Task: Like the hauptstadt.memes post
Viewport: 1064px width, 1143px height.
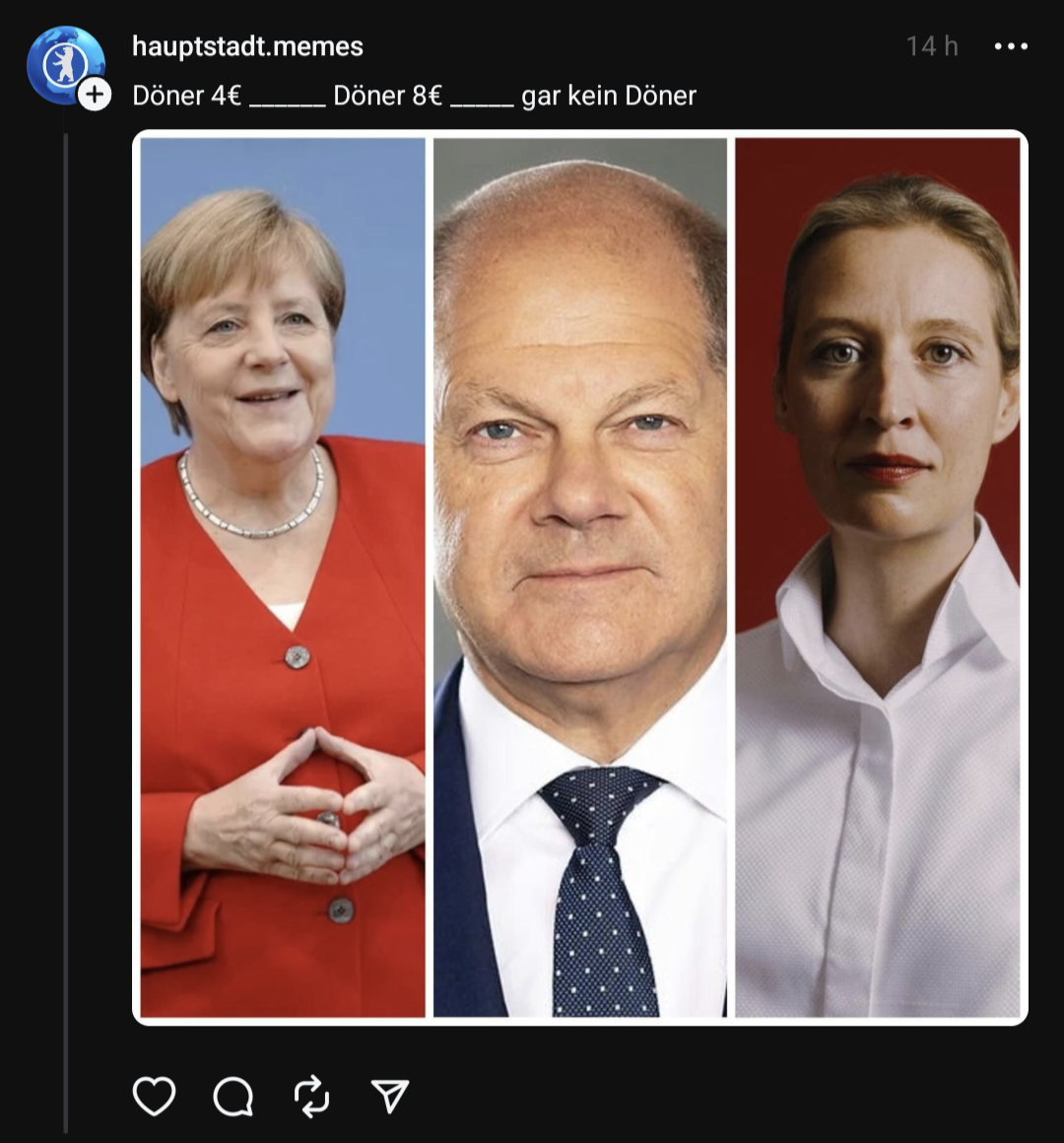Action: (154, 1096)
